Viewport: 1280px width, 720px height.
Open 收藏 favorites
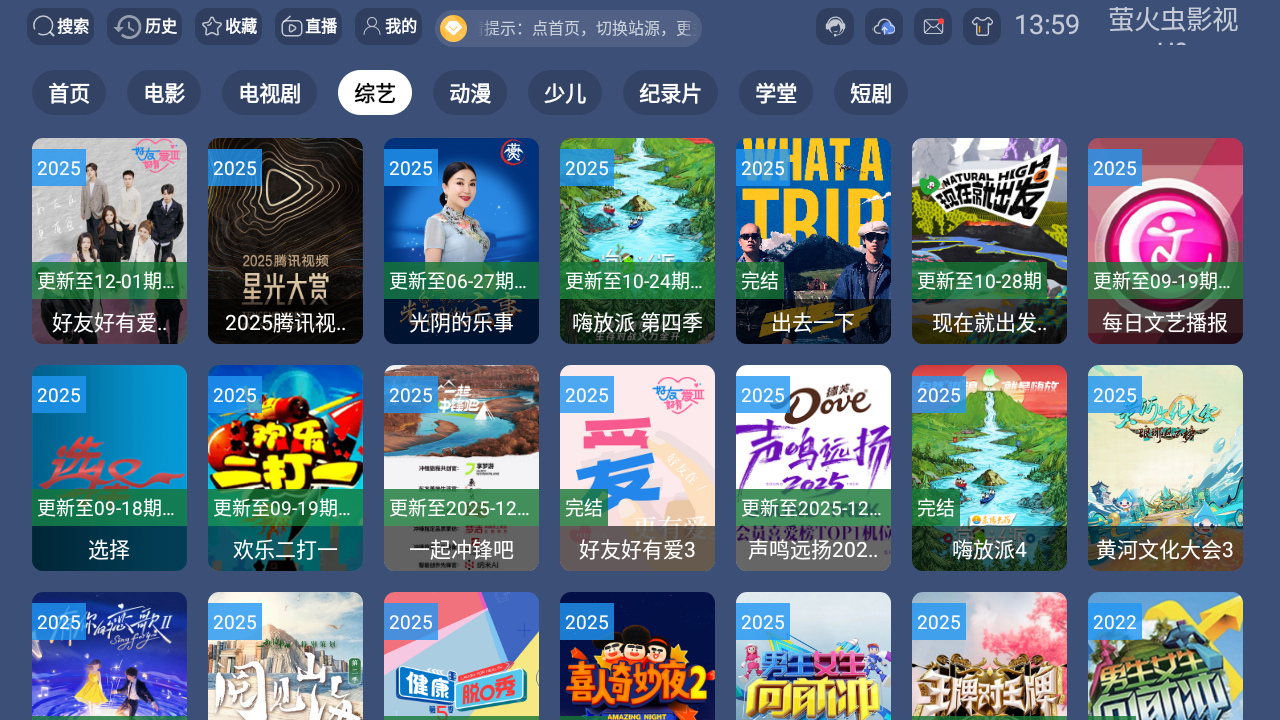pos(228,27)
